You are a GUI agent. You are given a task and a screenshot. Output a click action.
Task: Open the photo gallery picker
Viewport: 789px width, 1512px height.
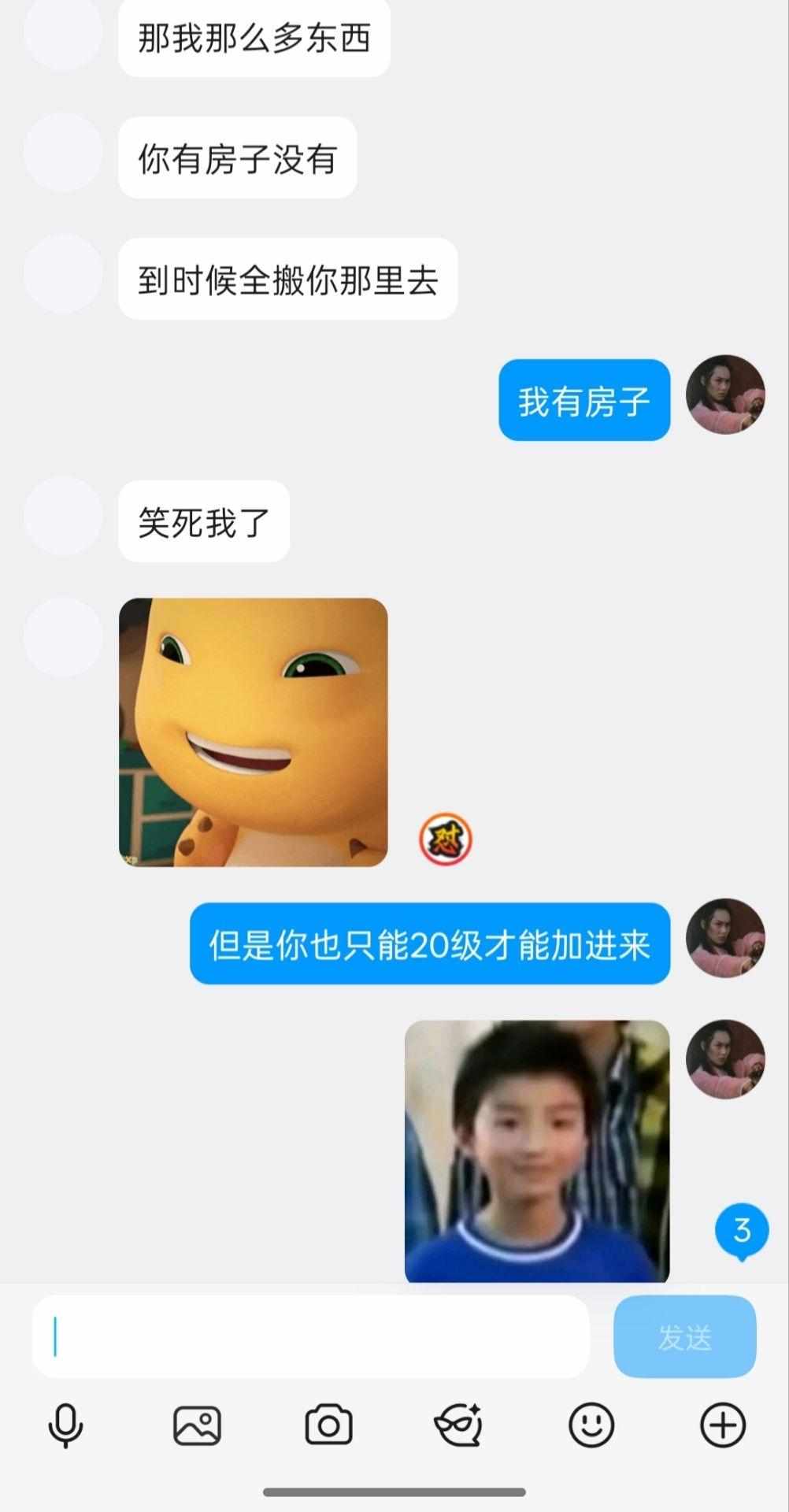(x=197, y=1425)
